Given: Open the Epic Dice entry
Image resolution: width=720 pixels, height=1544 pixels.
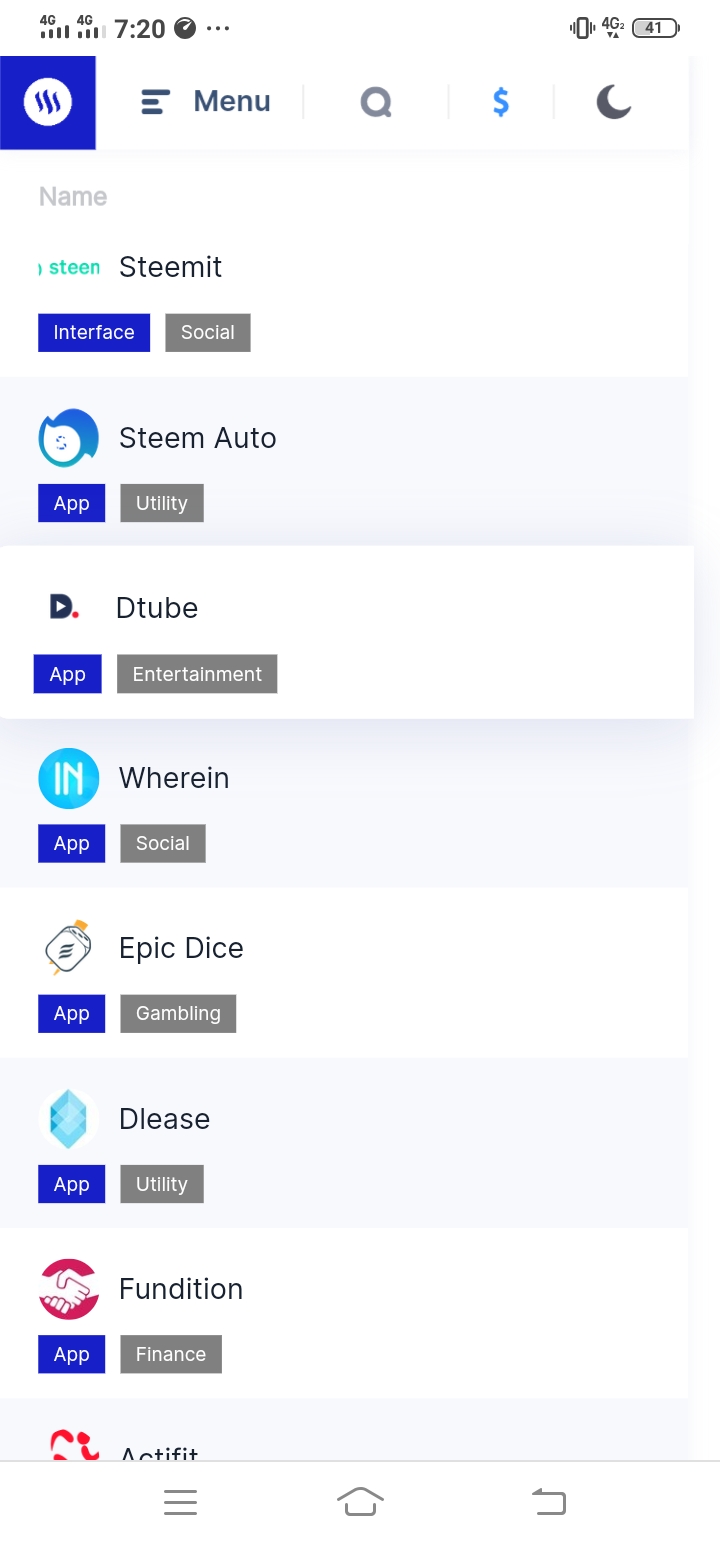Looking at the screenshot, I should pos(181,948).
